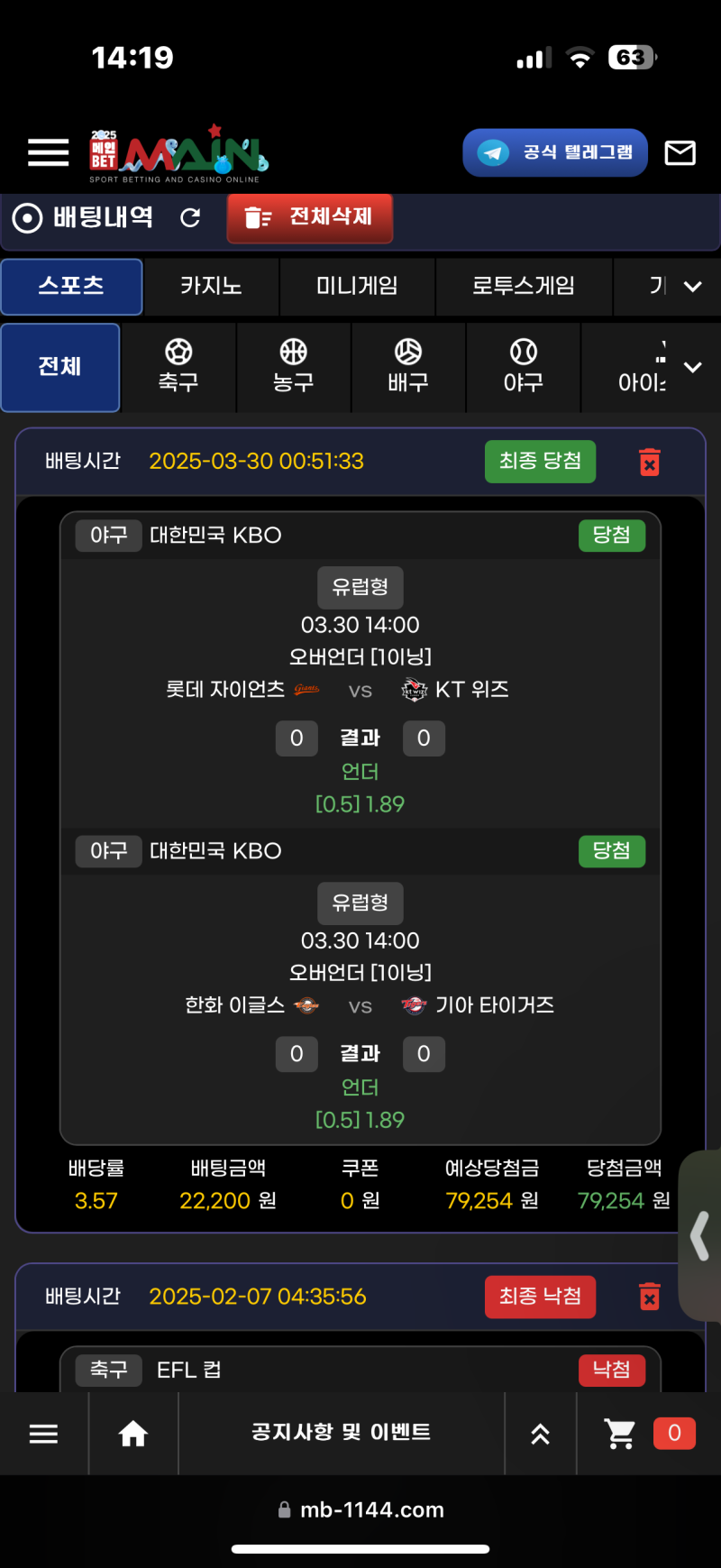721x1568 pixels.
Task: Switch to the 카지노 tab
Action: coord(211,286)
